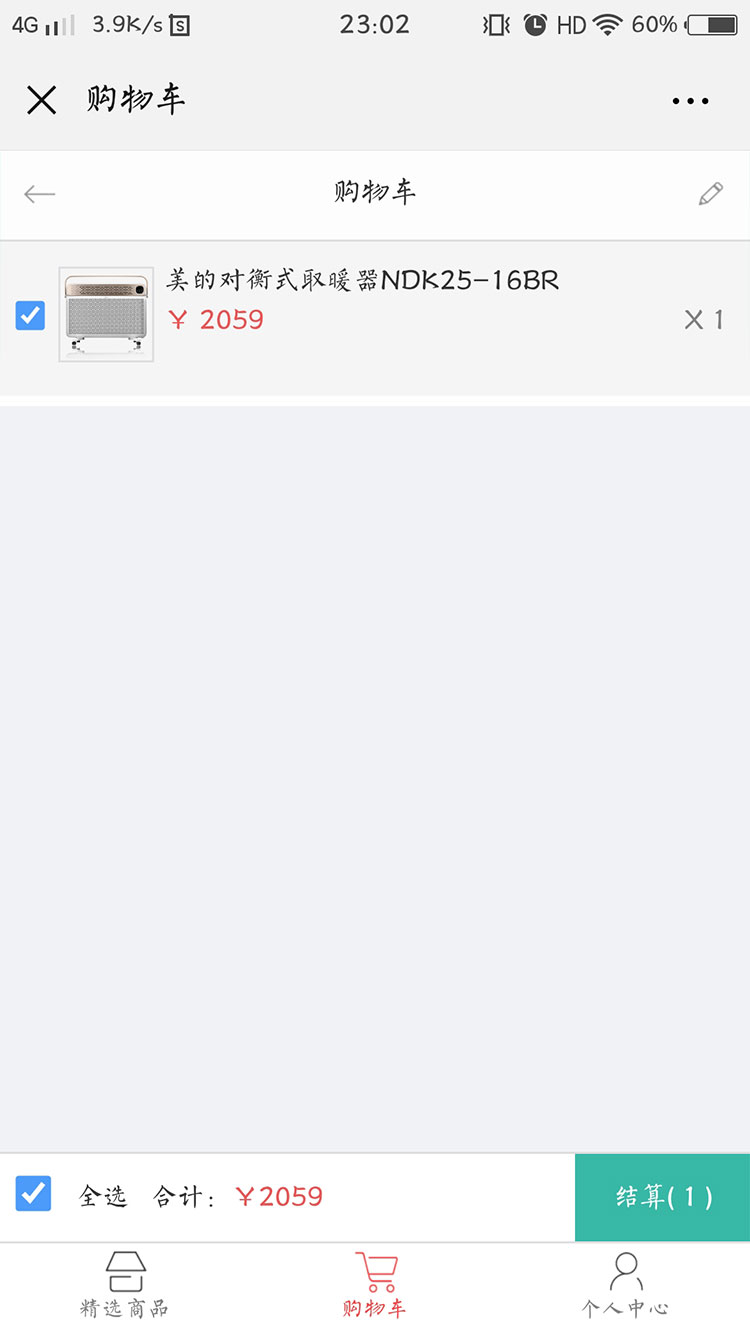The width and height of the screenshot is (750, 1333).
Task: Go to the 个人中心 tab
Action: [625, 1285]
